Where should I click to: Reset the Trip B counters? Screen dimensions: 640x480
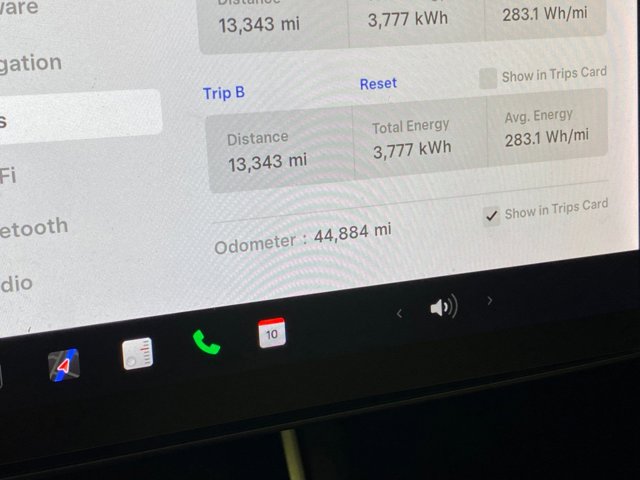(x=378, y=84)
